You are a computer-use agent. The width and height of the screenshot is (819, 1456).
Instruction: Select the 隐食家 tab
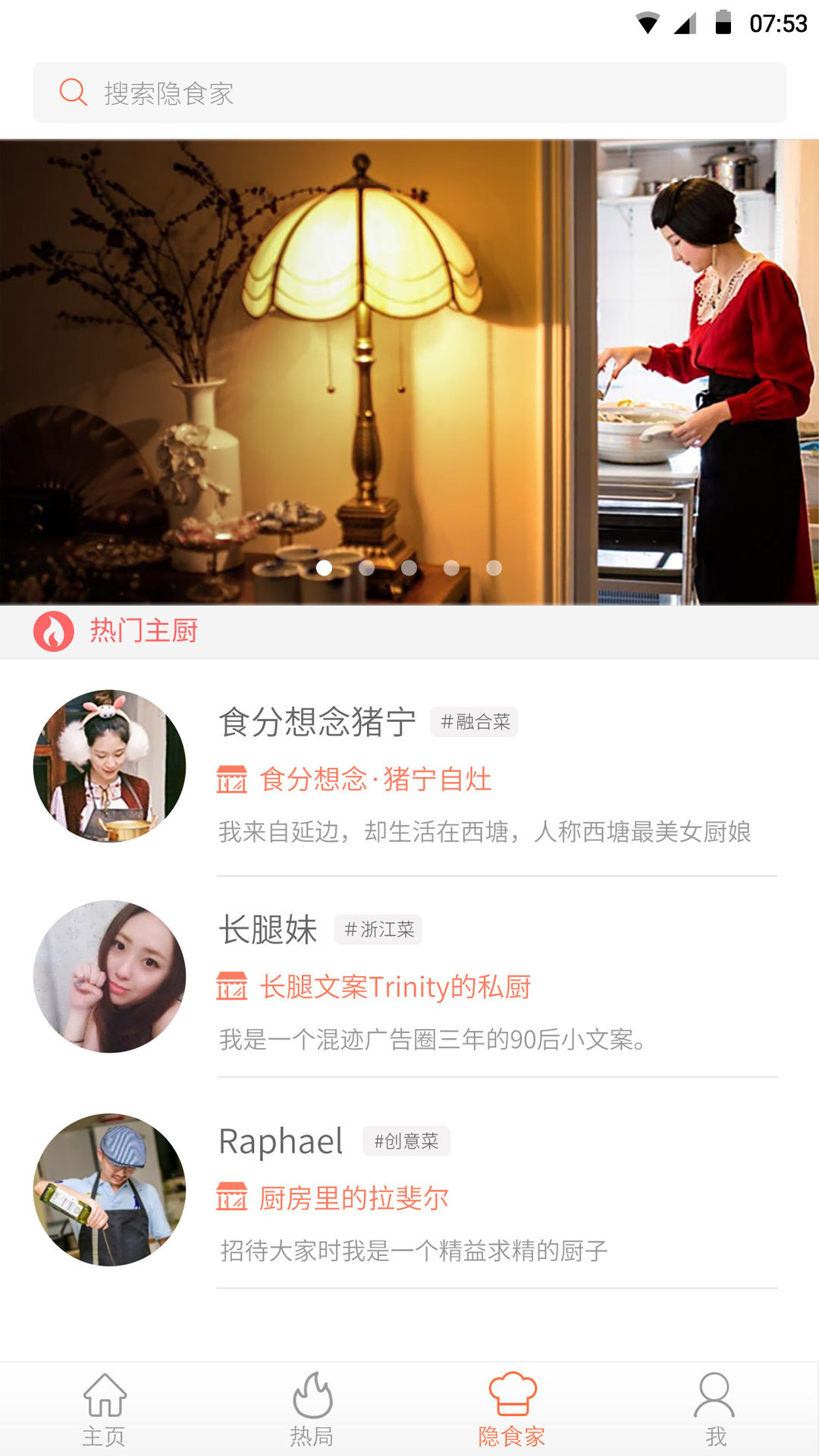pyautogui.click(x=512, y=1409)
